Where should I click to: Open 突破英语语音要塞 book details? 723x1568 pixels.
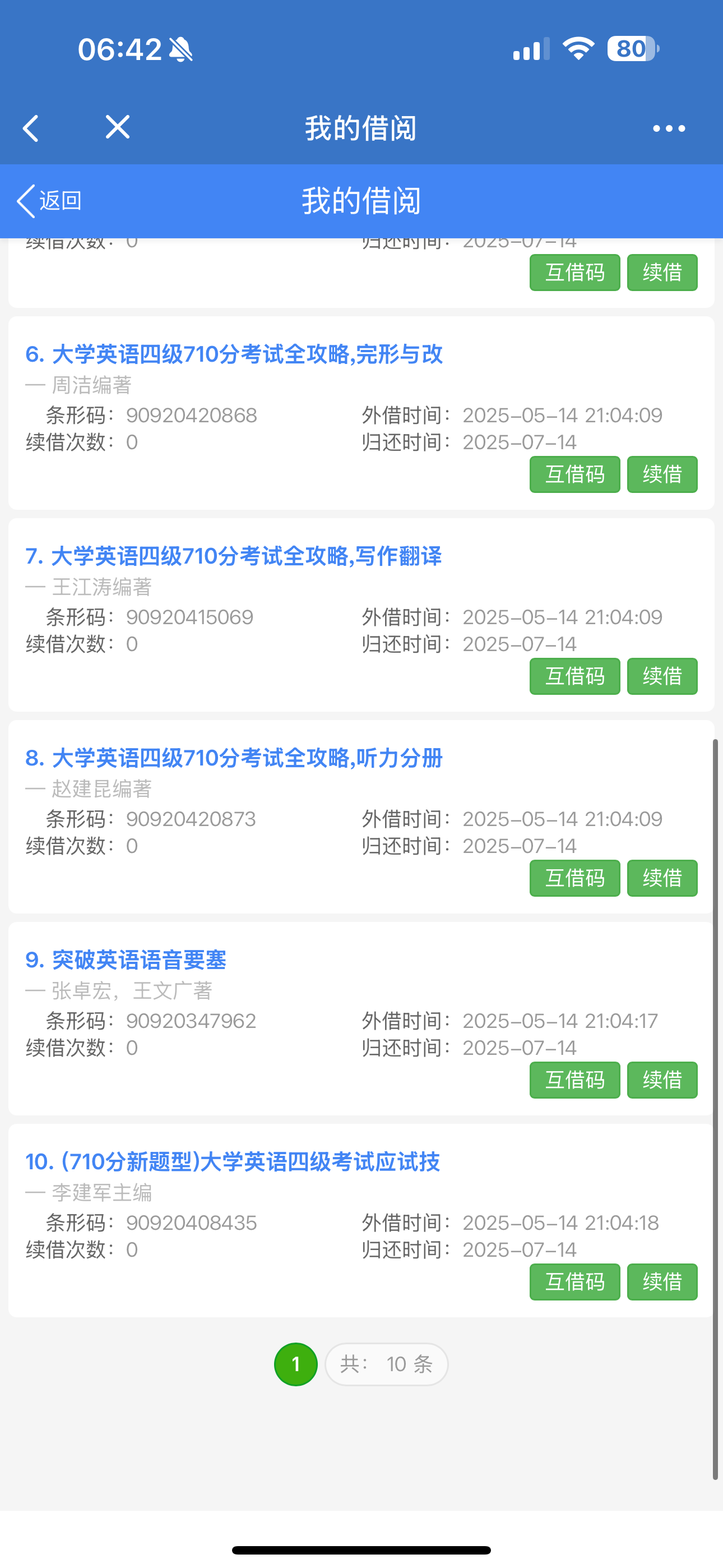[x=126, y=960]
